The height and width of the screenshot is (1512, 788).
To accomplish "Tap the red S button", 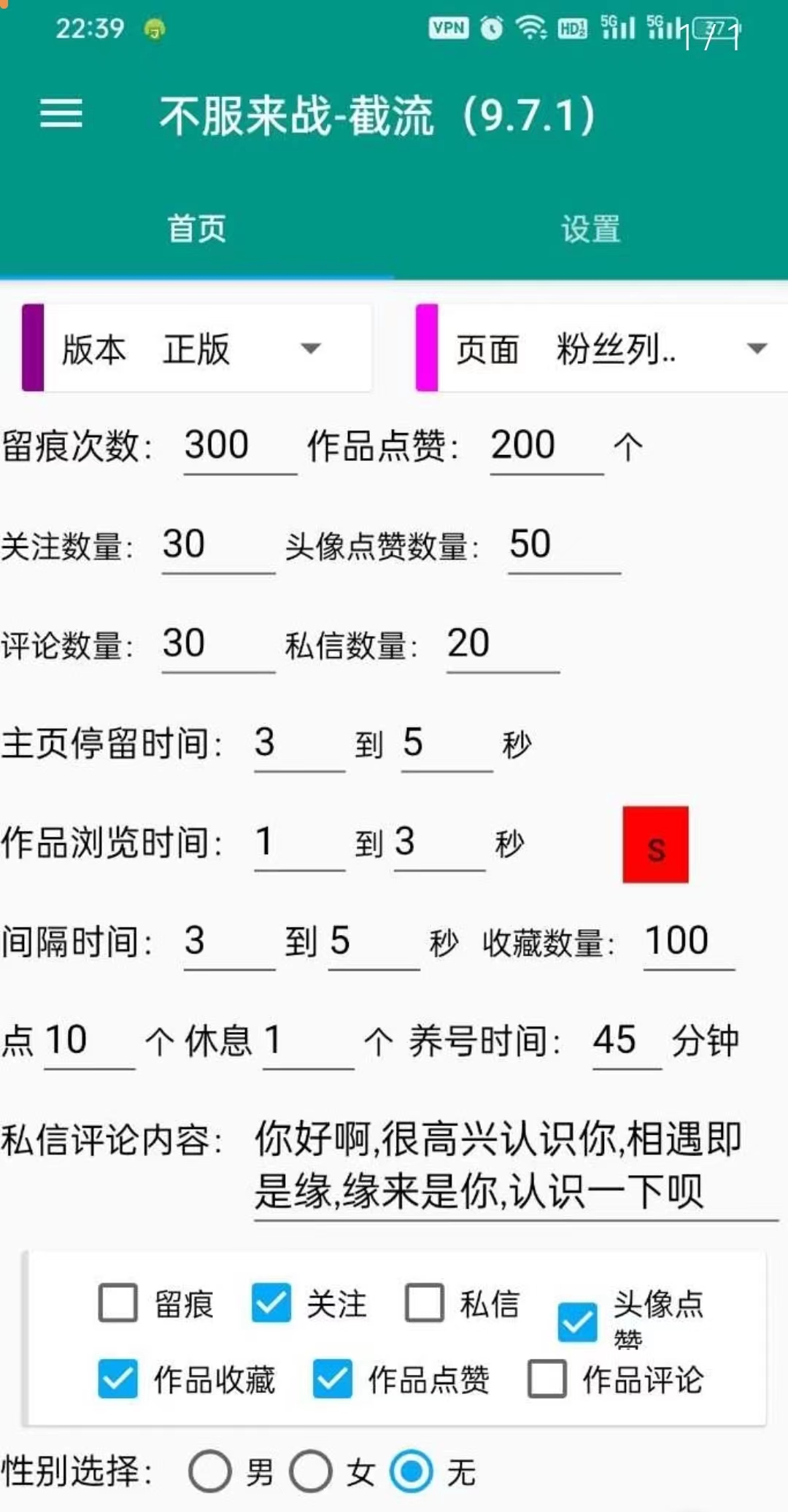I will [x=655, y=845].
